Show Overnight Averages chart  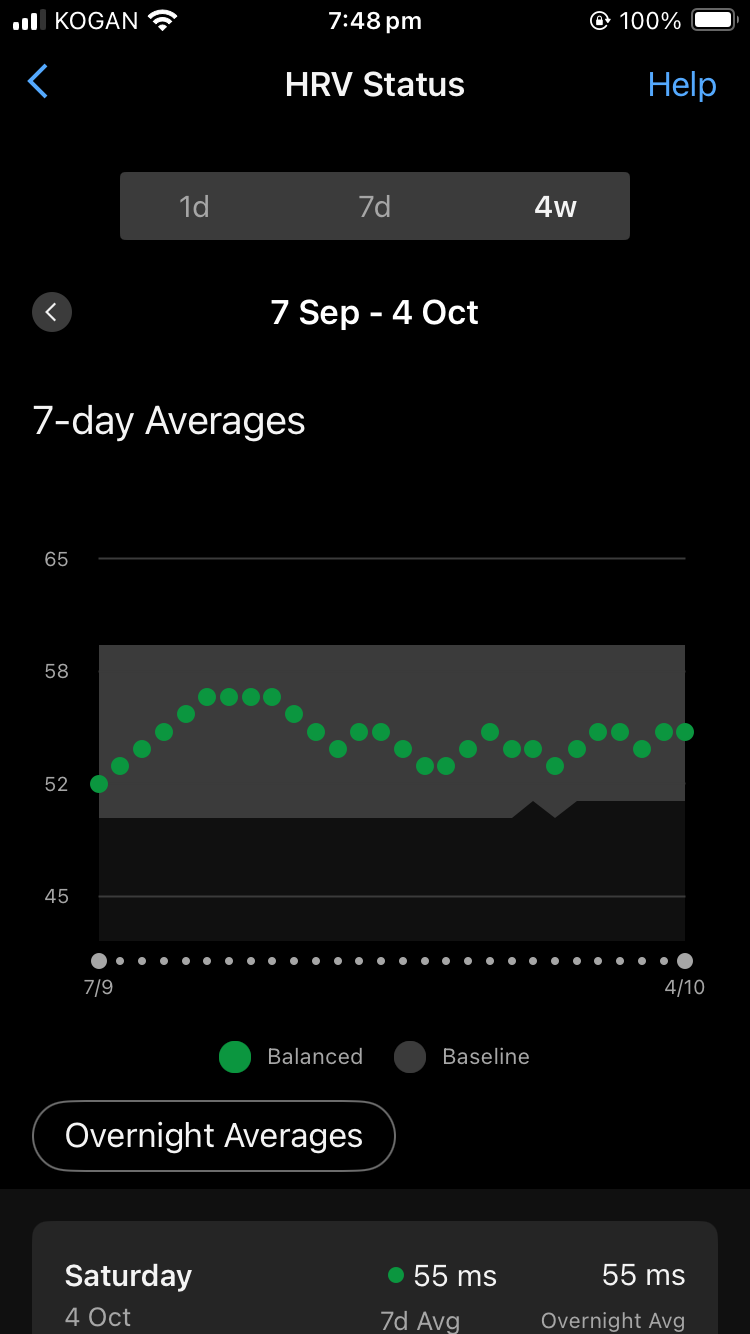tap(214, 1136)
